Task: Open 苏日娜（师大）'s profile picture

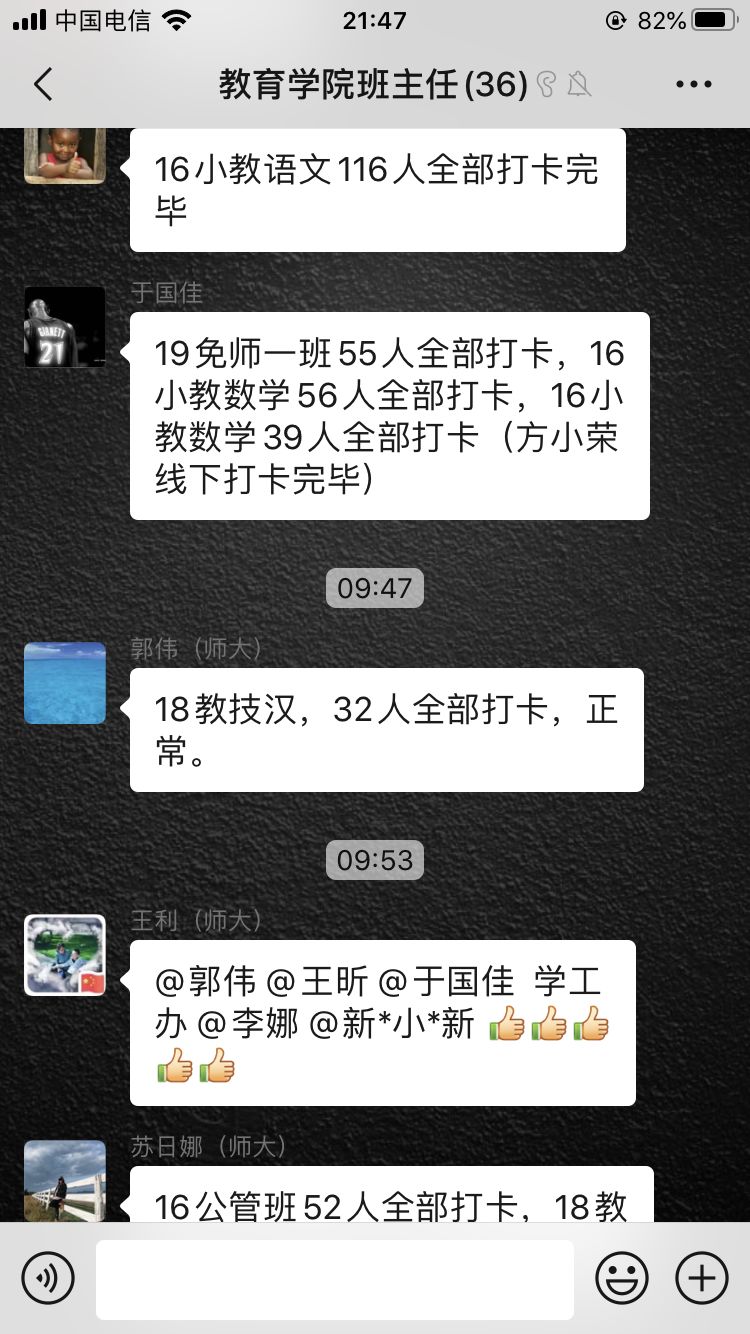Action: (65, 1180)
